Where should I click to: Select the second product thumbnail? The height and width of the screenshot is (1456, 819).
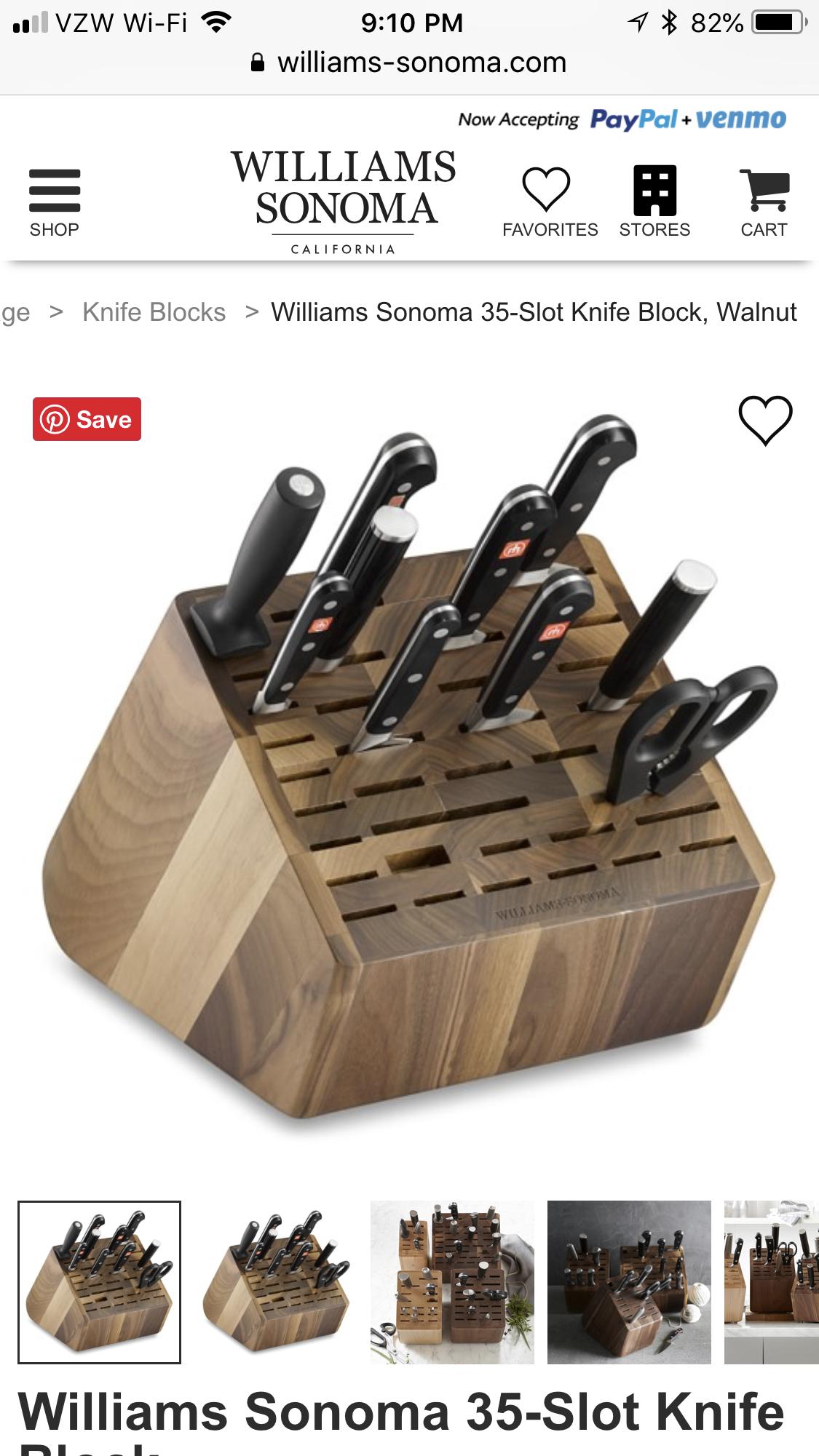pyautogui.click(x=276, y=1282)
